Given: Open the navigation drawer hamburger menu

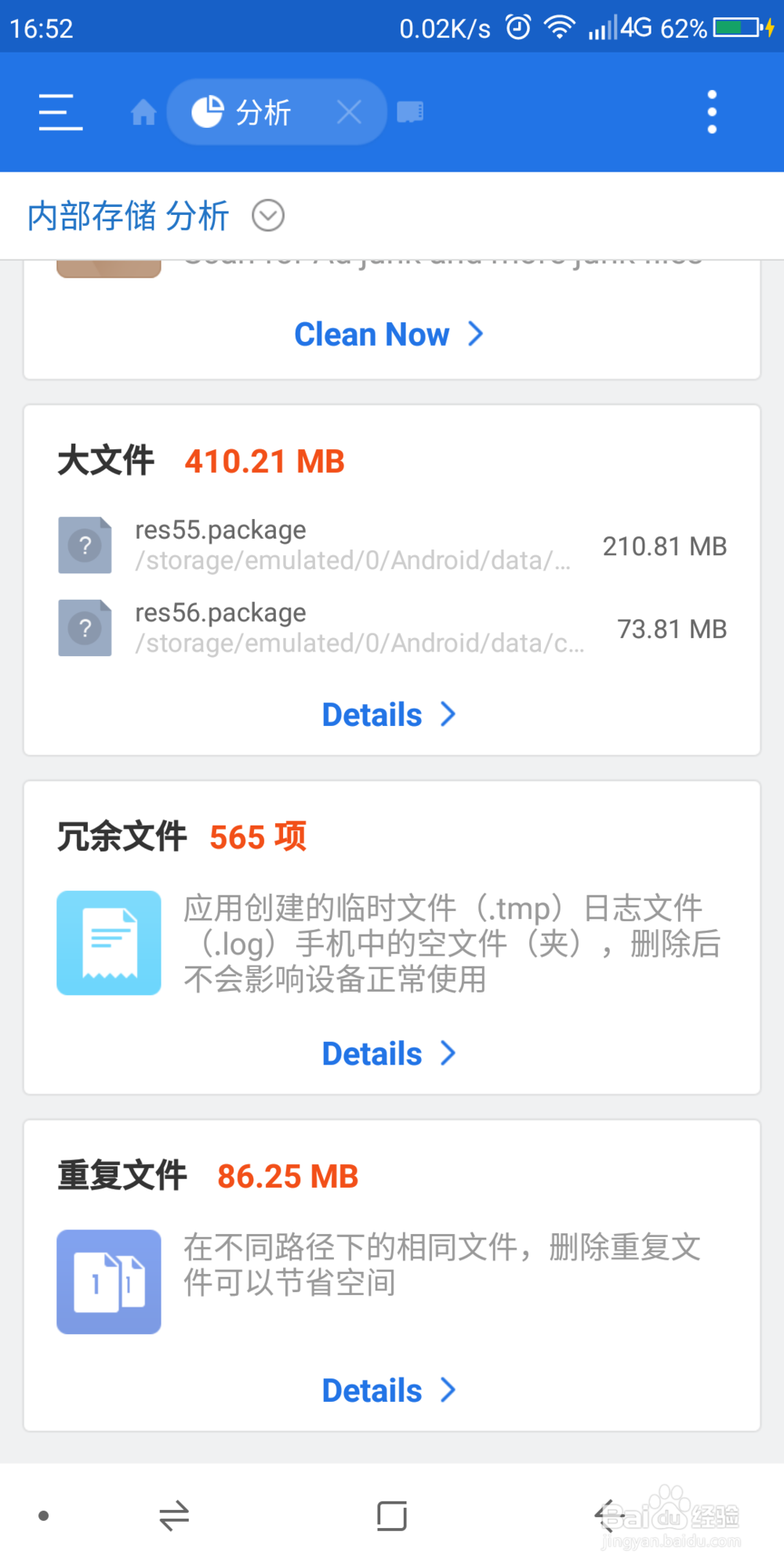Looking at the screenshot, I should pyautogui.click(x=60, y=112).
